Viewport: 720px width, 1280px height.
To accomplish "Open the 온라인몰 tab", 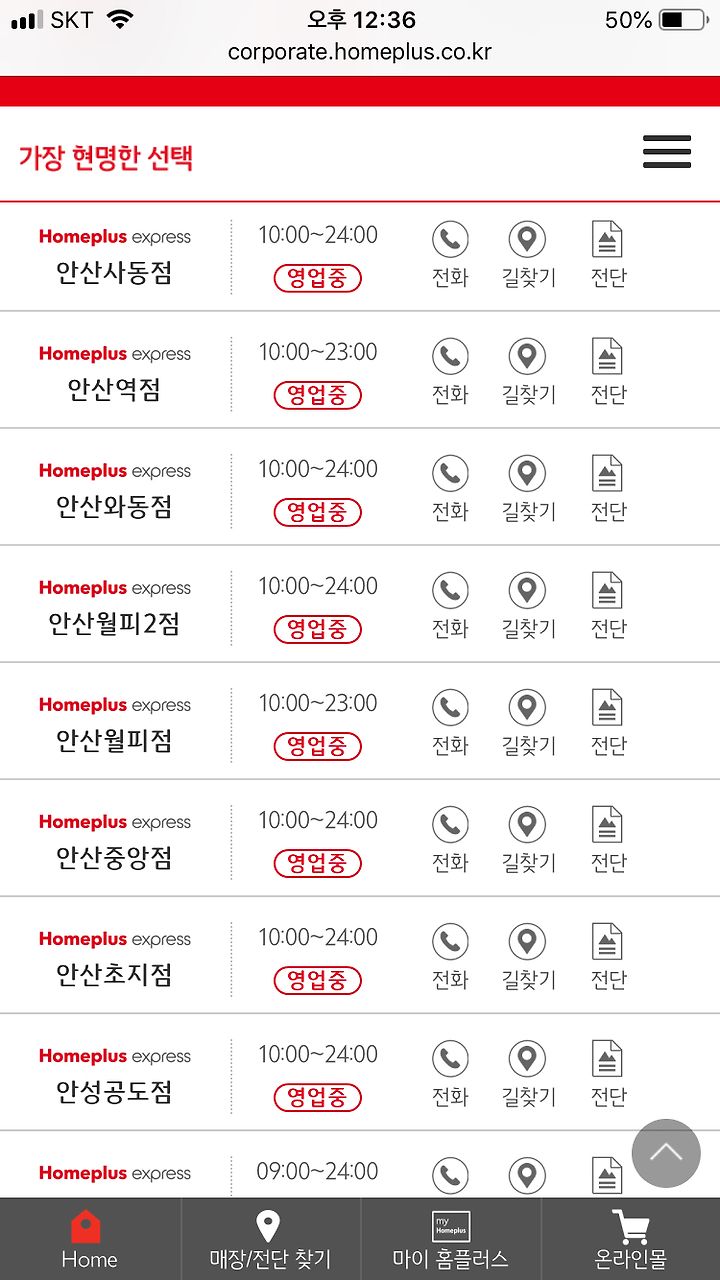I will point(630,1239).
